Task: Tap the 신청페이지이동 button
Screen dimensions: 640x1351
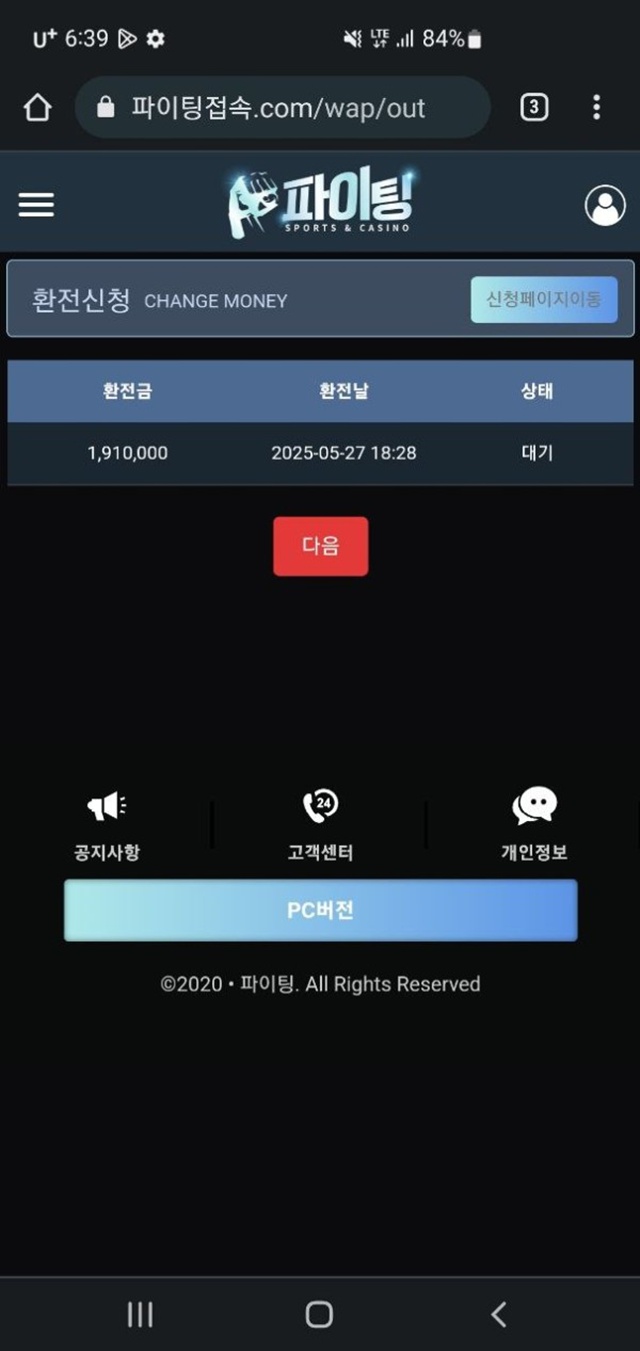Action: coord(544,300)
